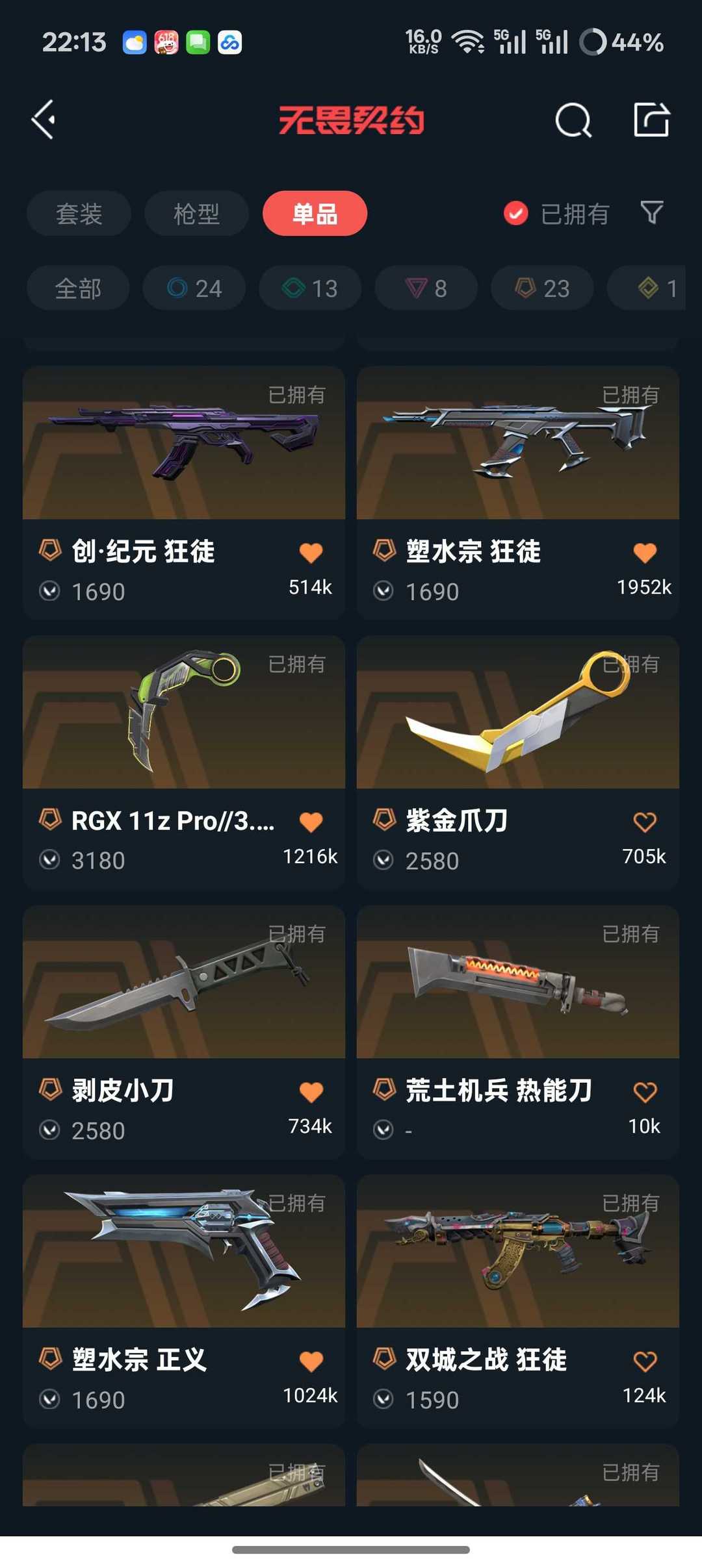Switch to the 套装 tab

(78, 213)
